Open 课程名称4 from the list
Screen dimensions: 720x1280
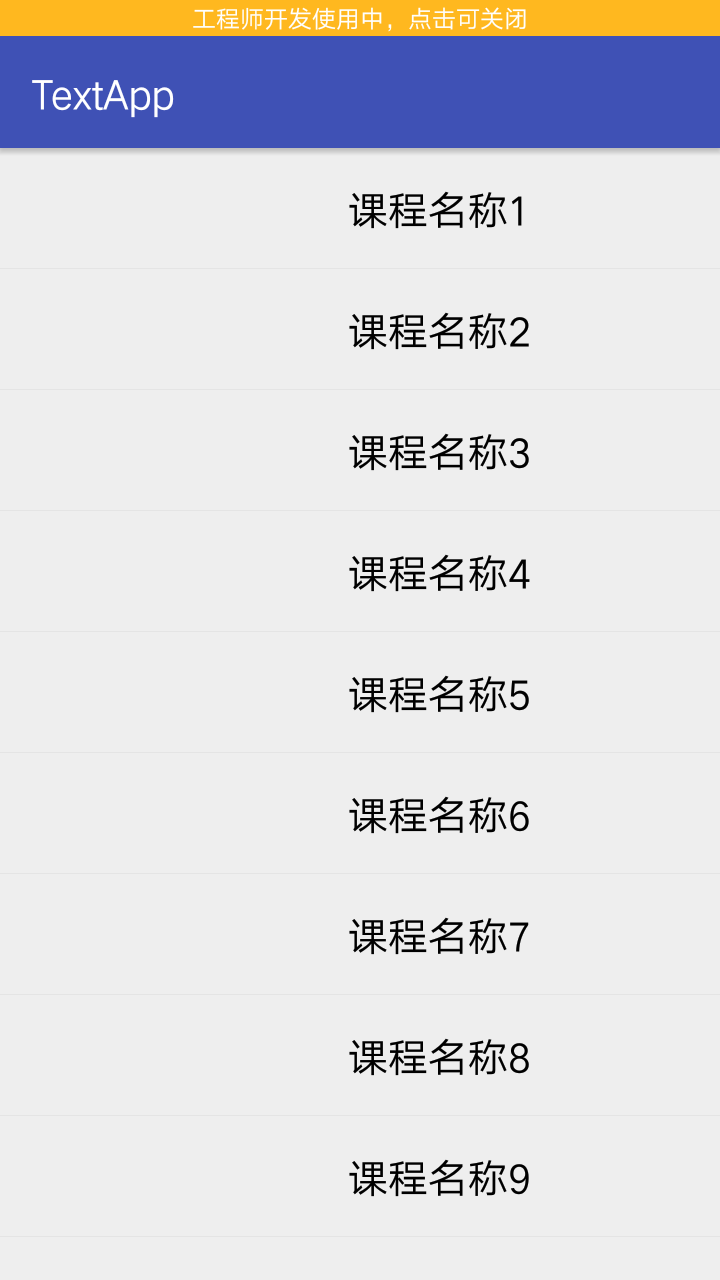(360, 572)
